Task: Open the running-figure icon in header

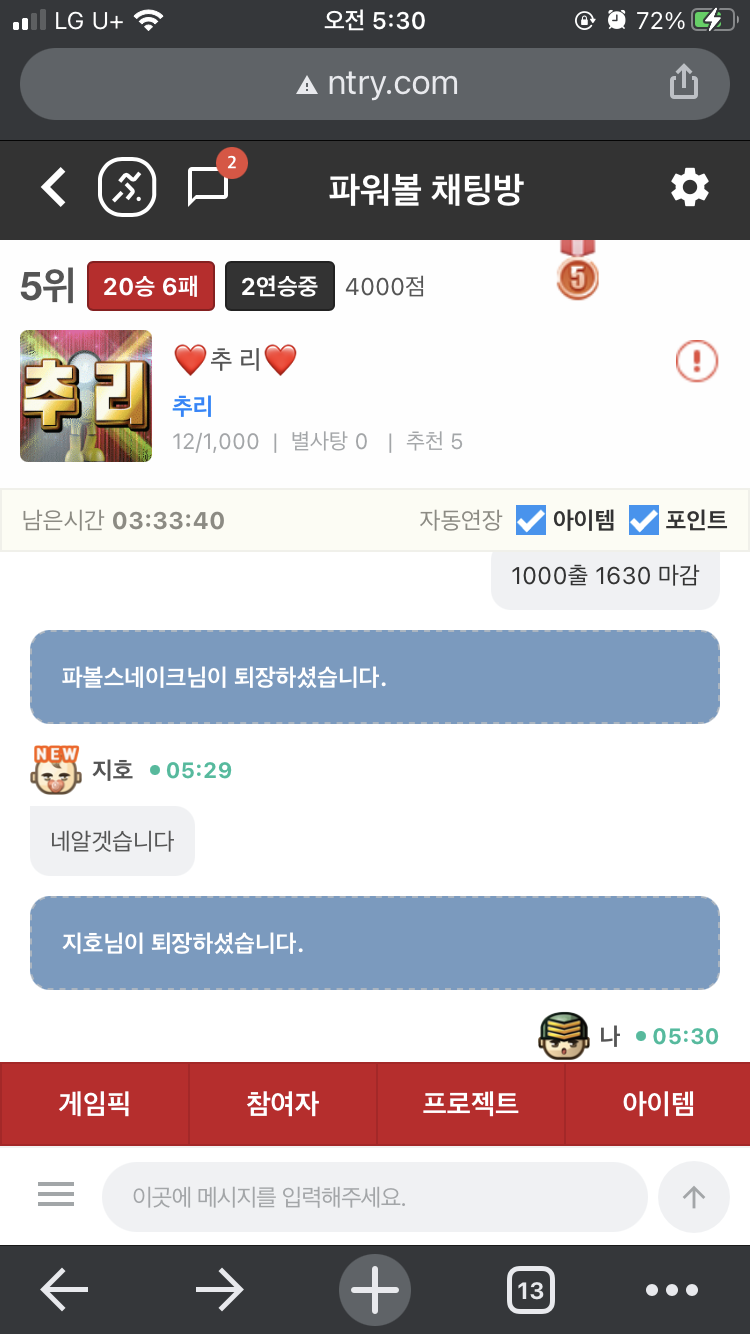Action: coord(127,188)
